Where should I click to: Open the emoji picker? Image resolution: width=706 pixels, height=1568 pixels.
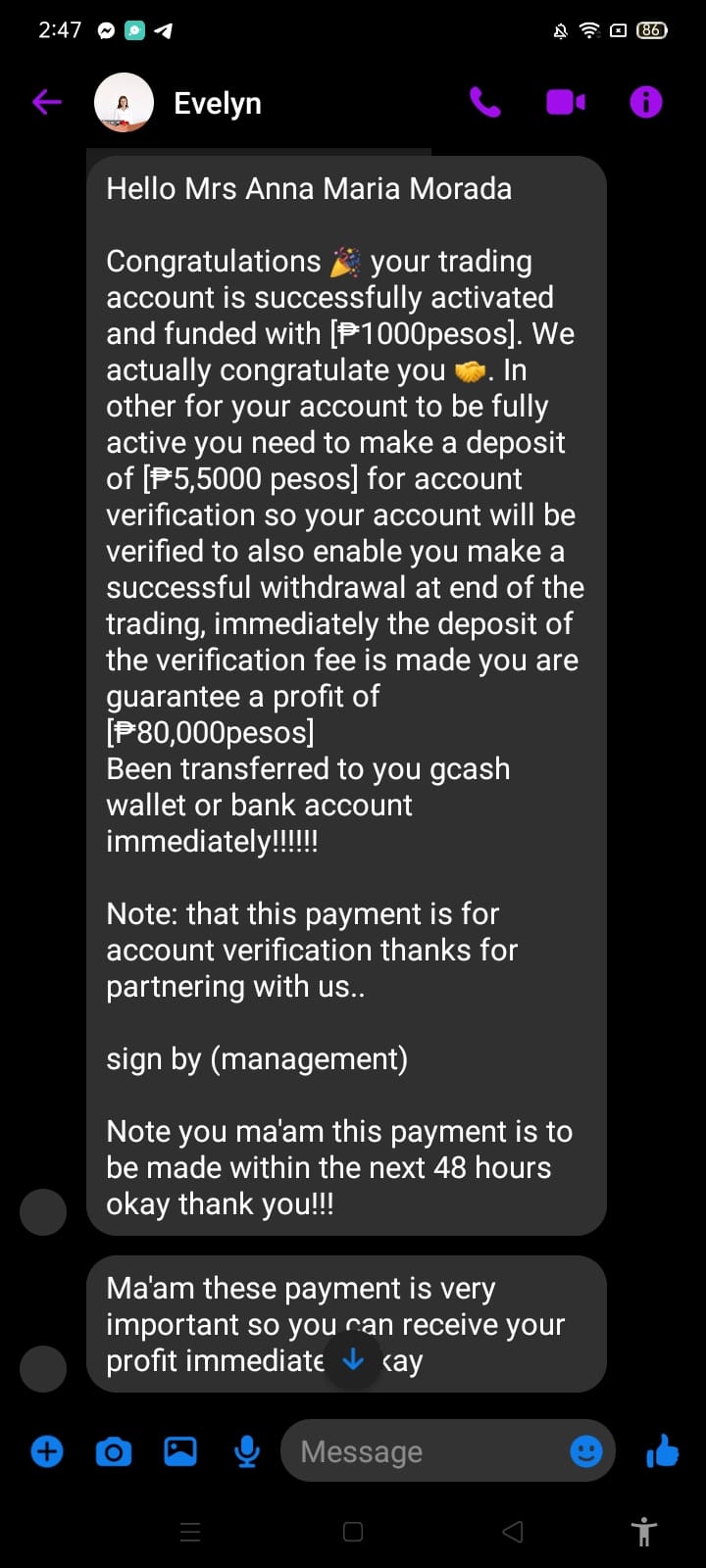click(586, 1450)
